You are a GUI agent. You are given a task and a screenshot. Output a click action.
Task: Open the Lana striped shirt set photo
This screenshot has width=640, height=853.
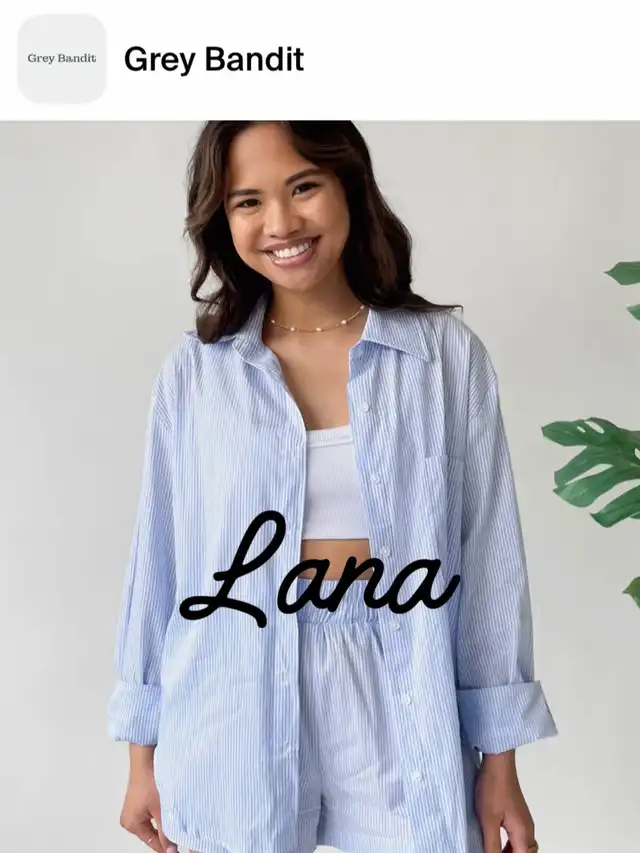click(320, 486)
